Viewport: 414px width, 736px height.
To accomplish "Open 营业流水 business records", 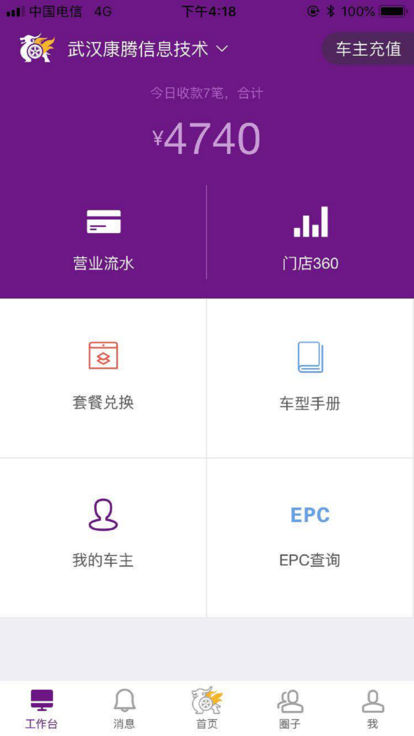I will pos(103,240).
